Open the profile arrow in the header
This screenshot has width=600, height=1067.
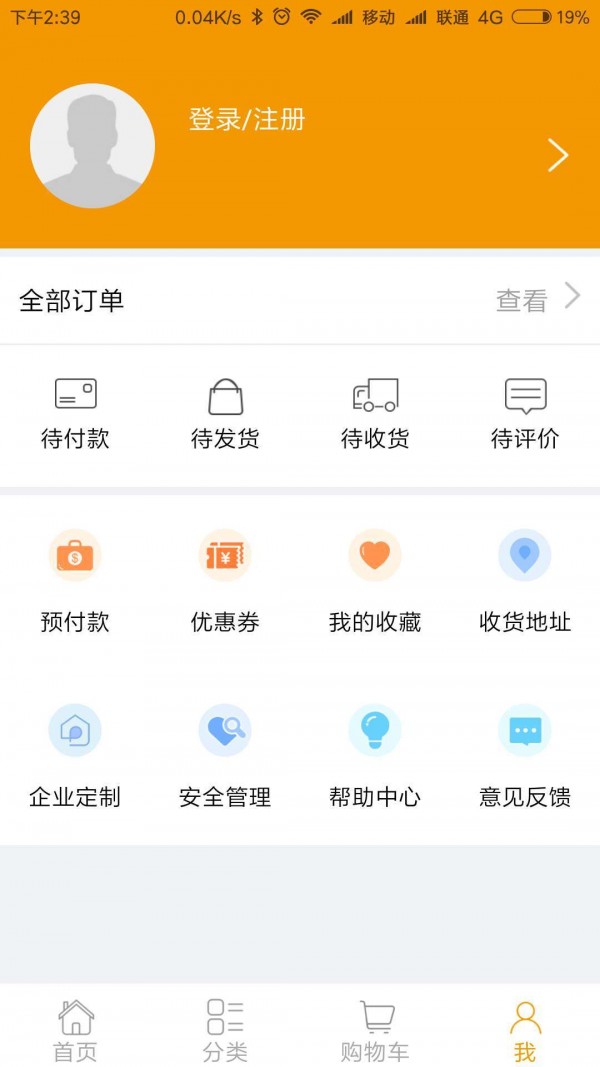point(558,155)
